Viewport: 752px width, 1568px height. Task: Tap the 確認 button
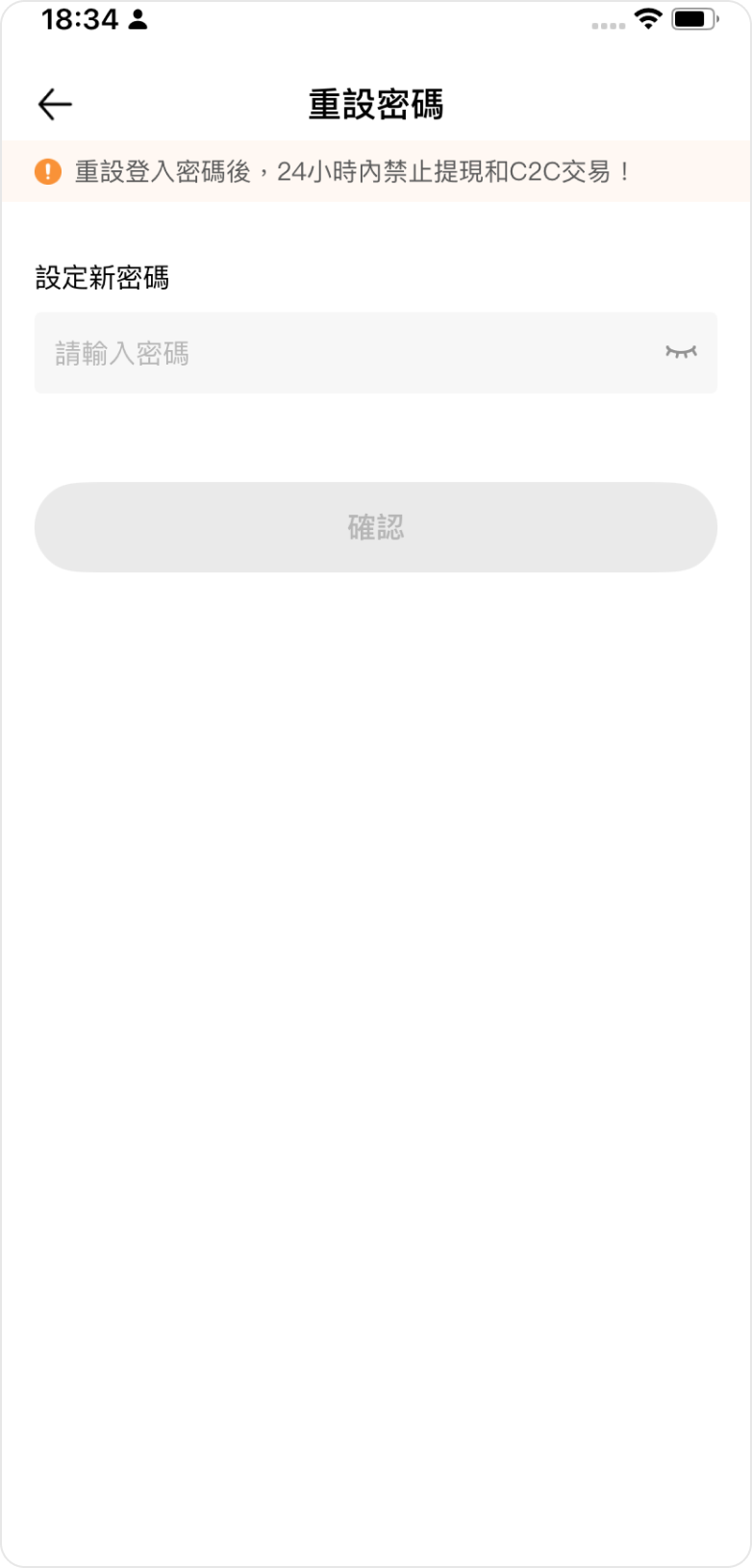click(375, 527)
